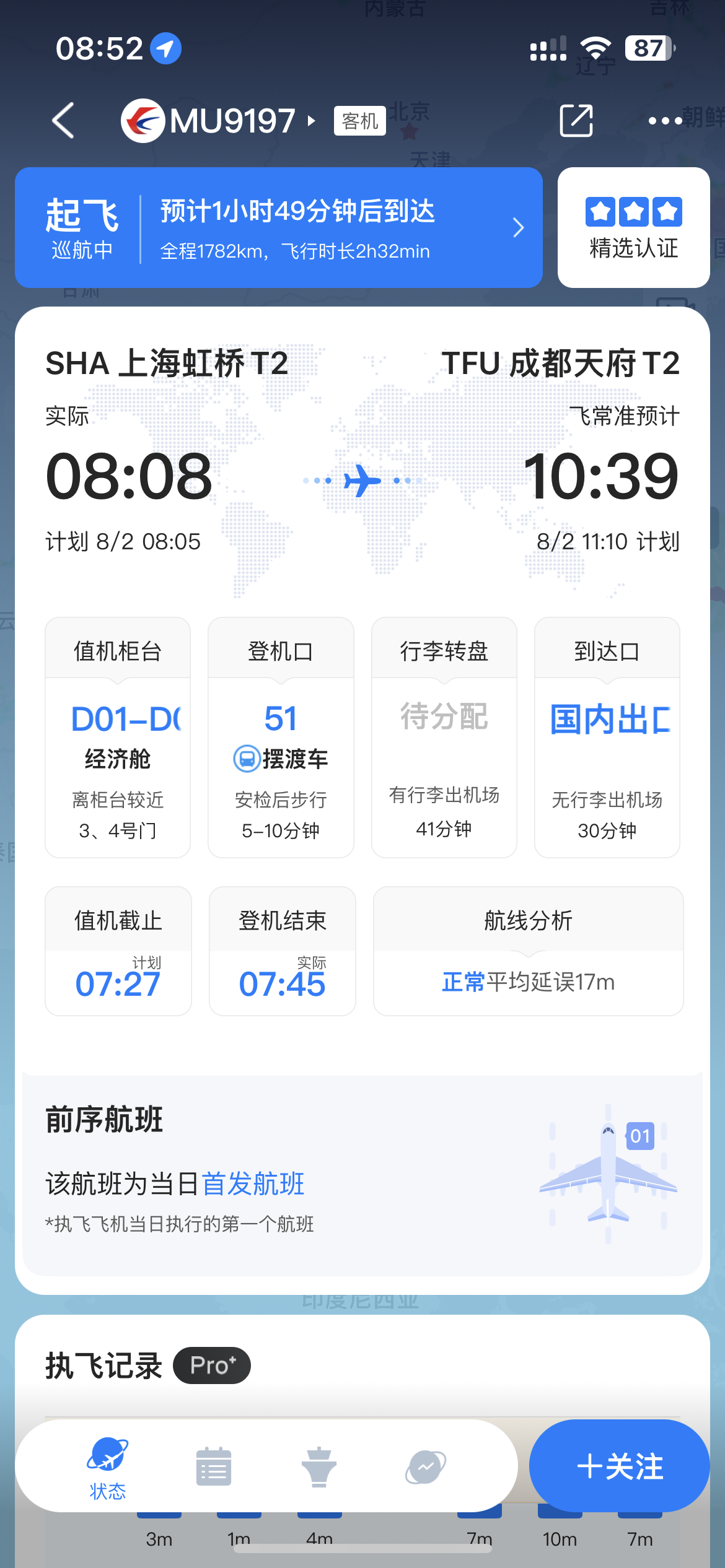This screenshot has height=1568, width=725.
Task: Open the 精选认证 star rating card
Action: (633, 227)
